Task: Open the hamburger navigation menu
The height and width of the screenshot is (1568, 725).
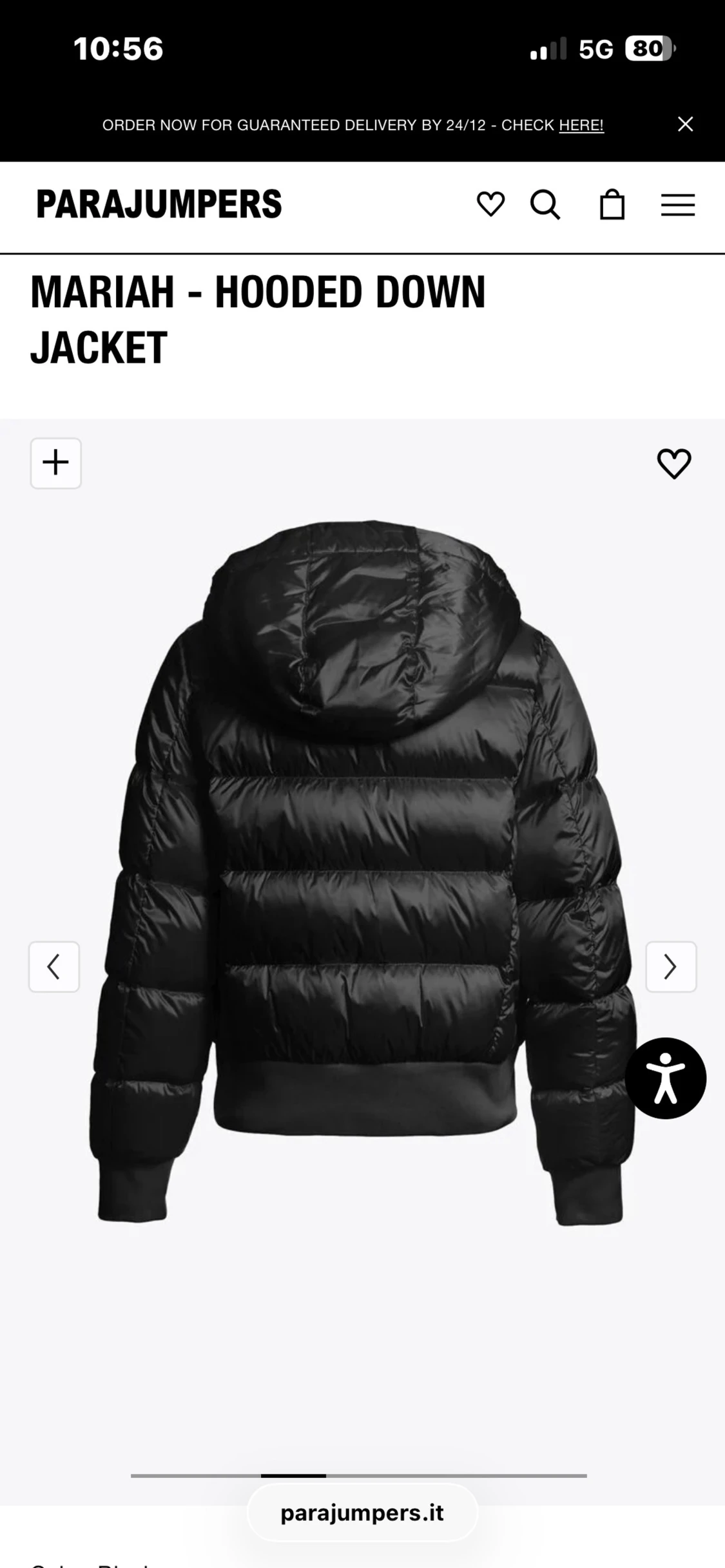Action: [x=677, y=206]
